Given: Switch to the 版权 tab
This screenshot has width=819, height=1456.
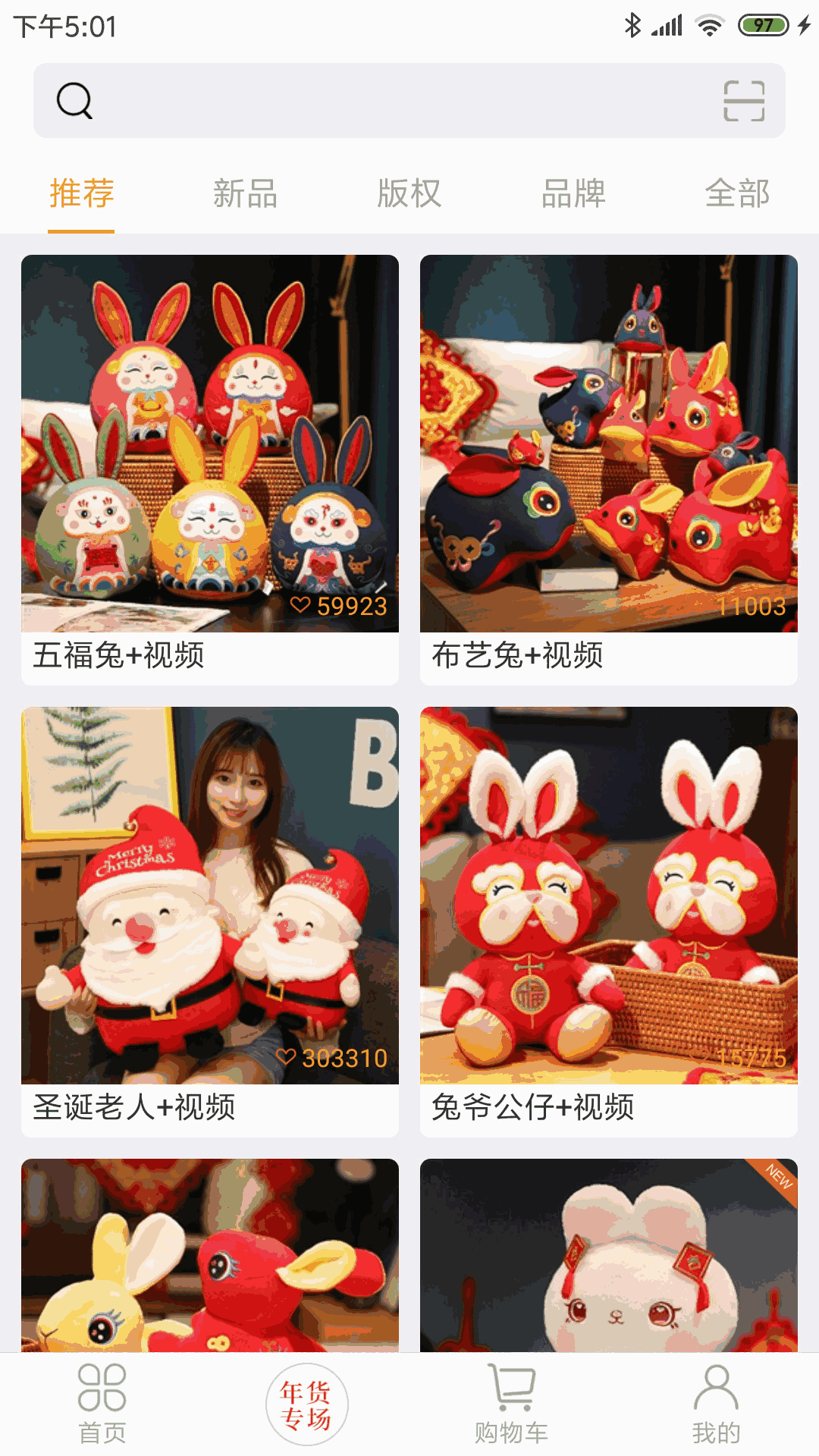Looking at the screenshot, I should click(x=409, y=193).
